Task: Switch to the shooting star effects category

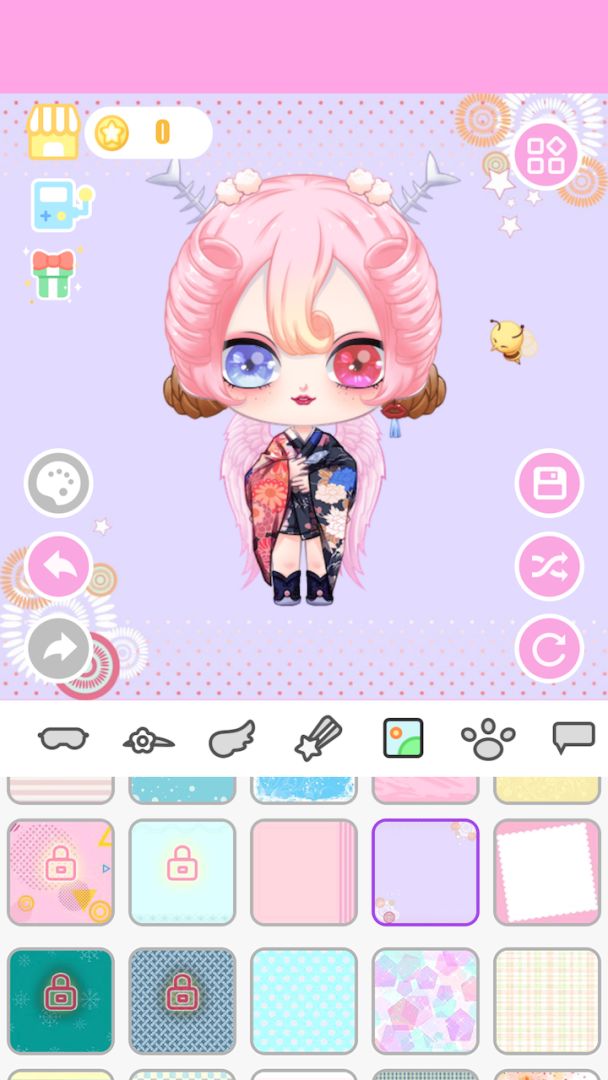Action: (x=318, y=740)
